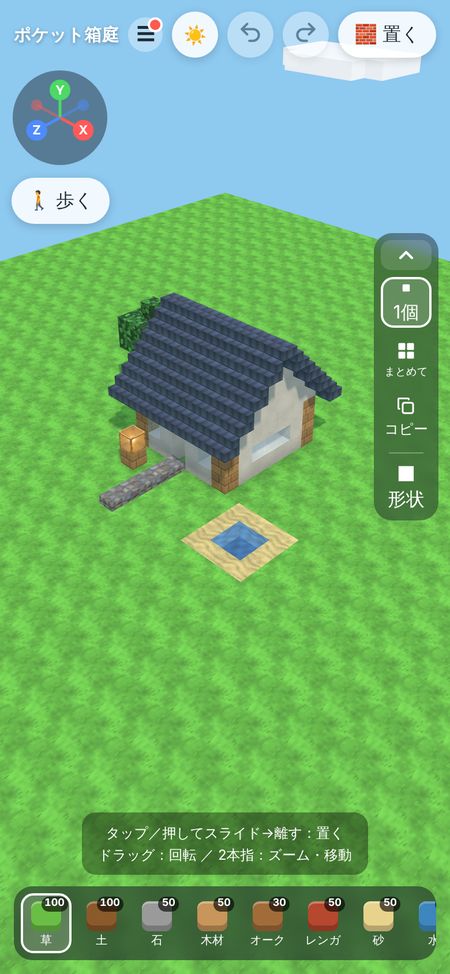This screenshot has height=974, width=450.
Task: Select the 草 grass block
Action: coord(46,924)
